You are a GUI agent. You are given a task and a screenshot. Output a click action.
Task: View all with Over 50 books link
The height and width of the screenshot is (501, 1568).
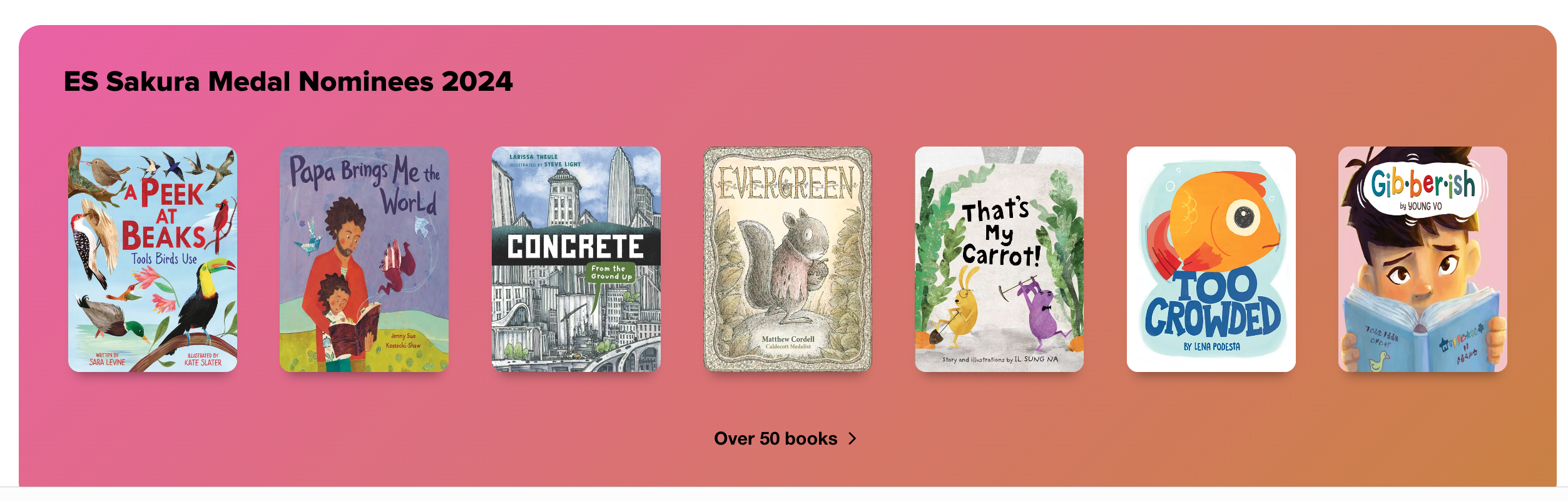[x=785, y=438]
